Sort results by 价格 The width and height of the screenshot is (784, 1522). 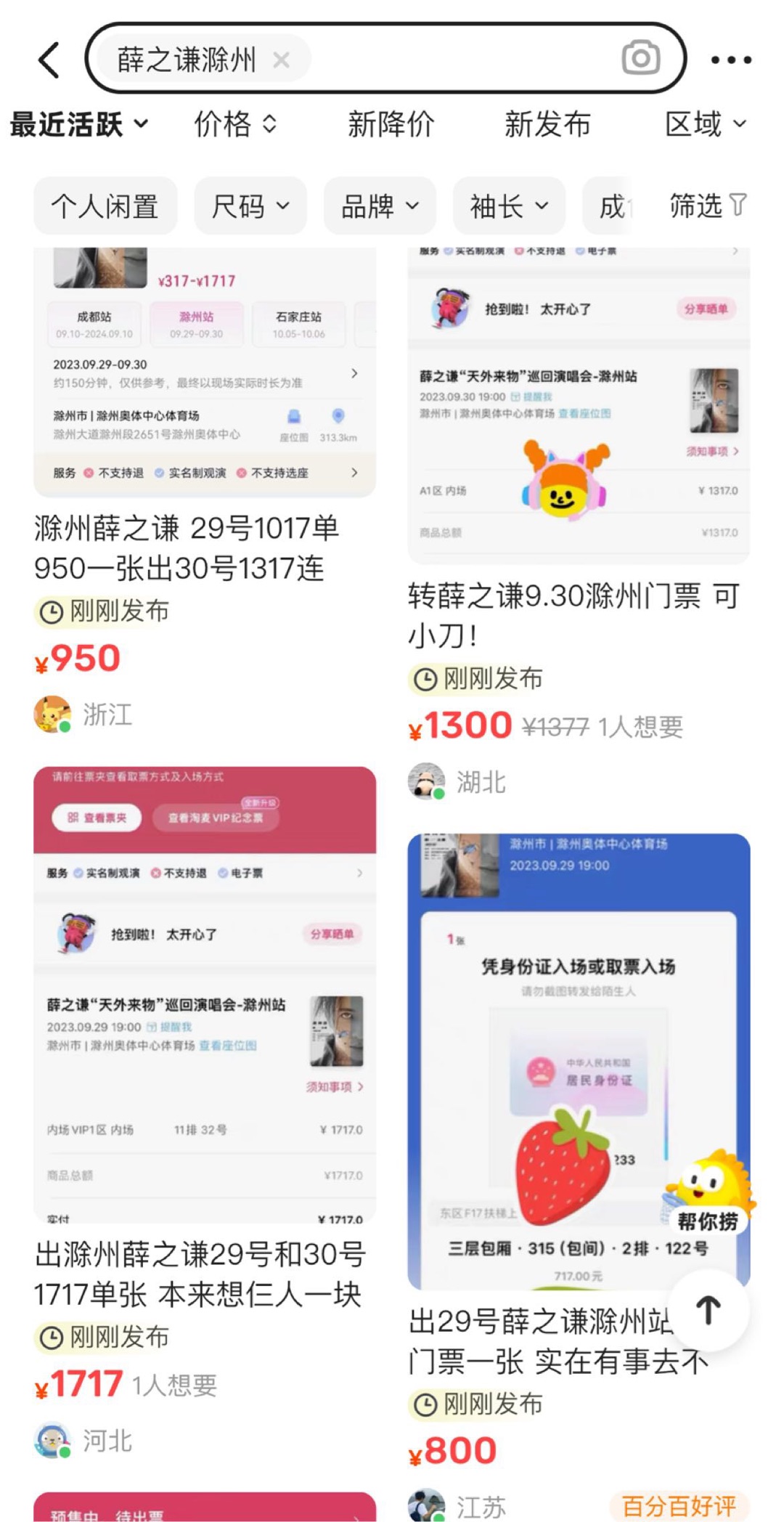click(234, 124)
